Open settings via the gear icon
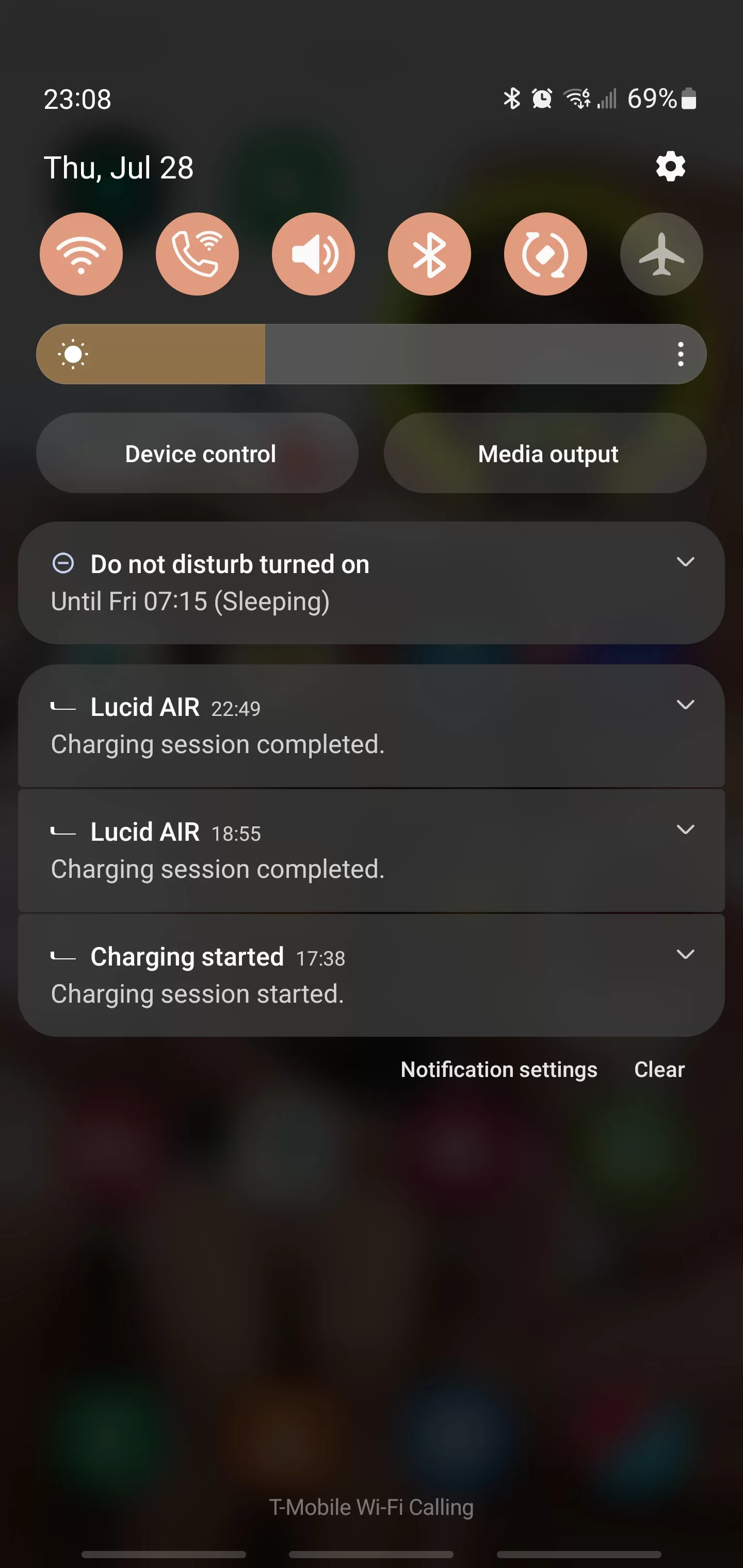The image size is (743, 1568). point(671,166)
